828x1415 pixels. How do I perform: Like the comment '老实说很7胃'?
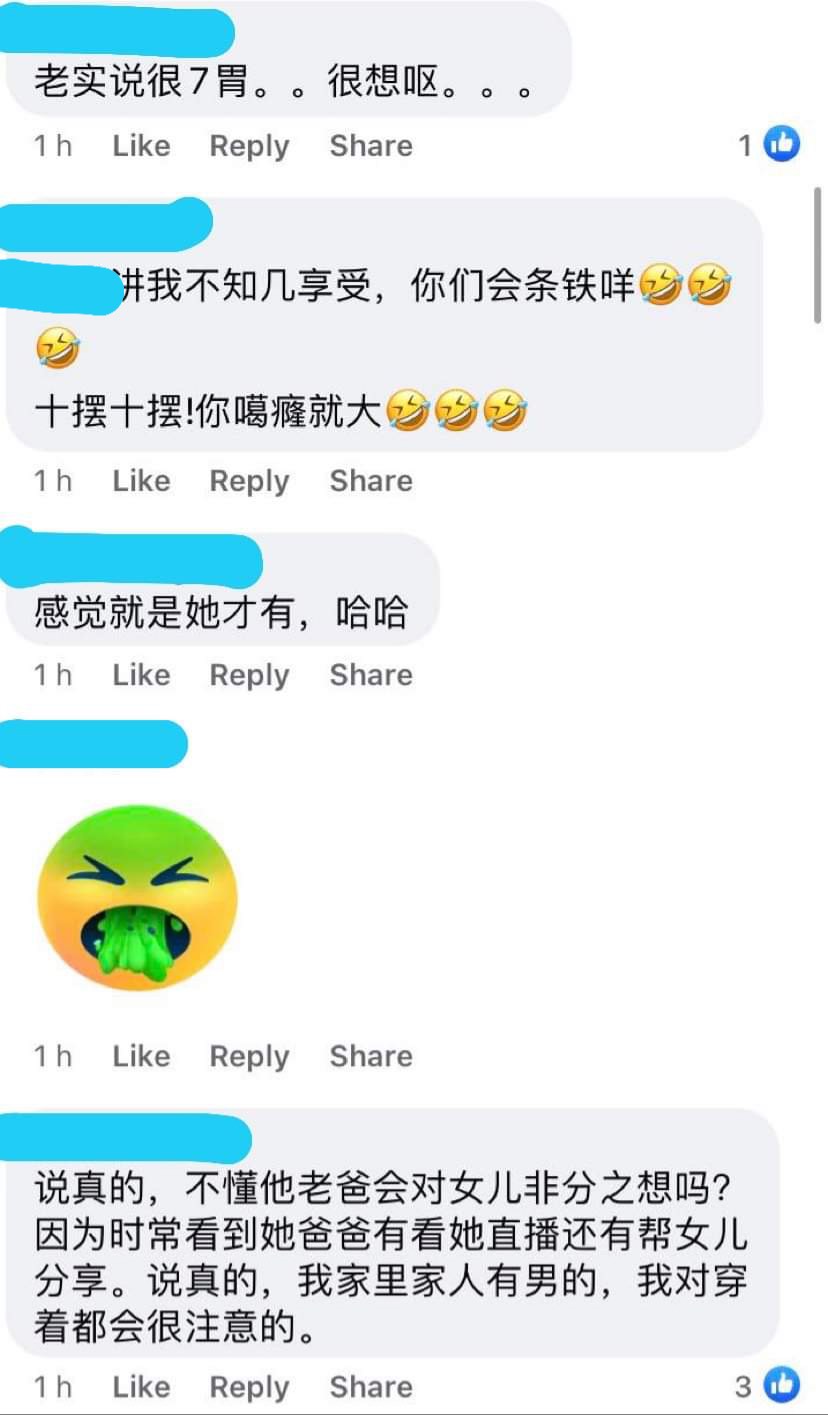(141, 146)
